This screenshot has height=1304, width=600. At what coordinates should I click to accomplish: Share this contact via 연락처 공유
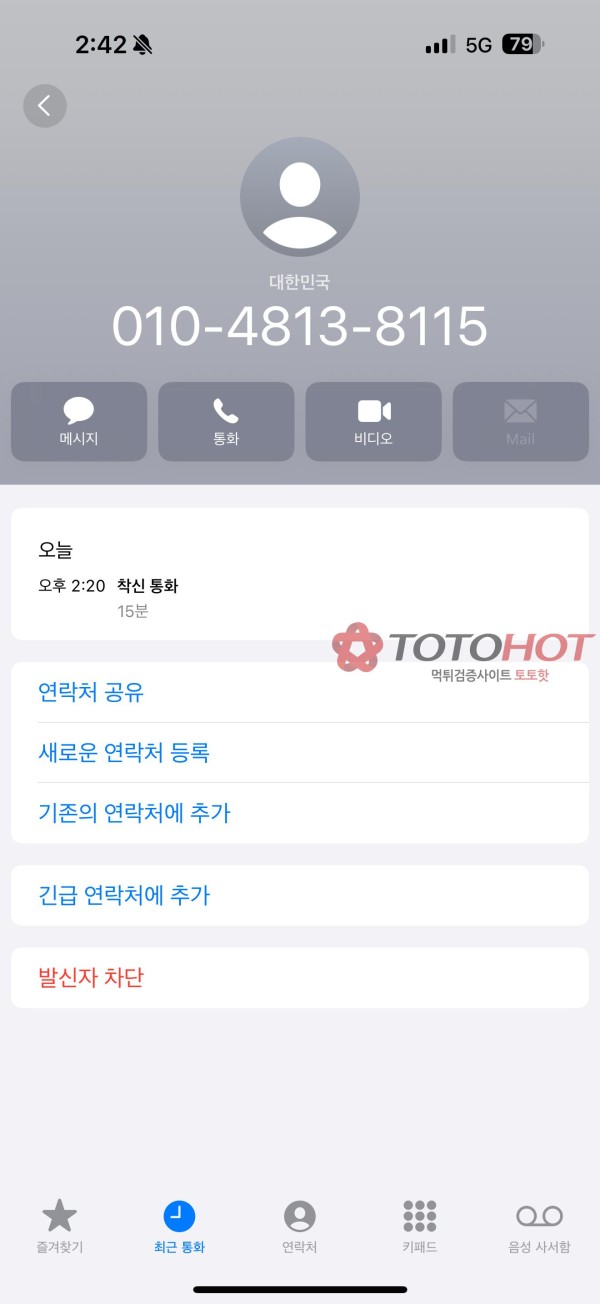click(91, 692)
